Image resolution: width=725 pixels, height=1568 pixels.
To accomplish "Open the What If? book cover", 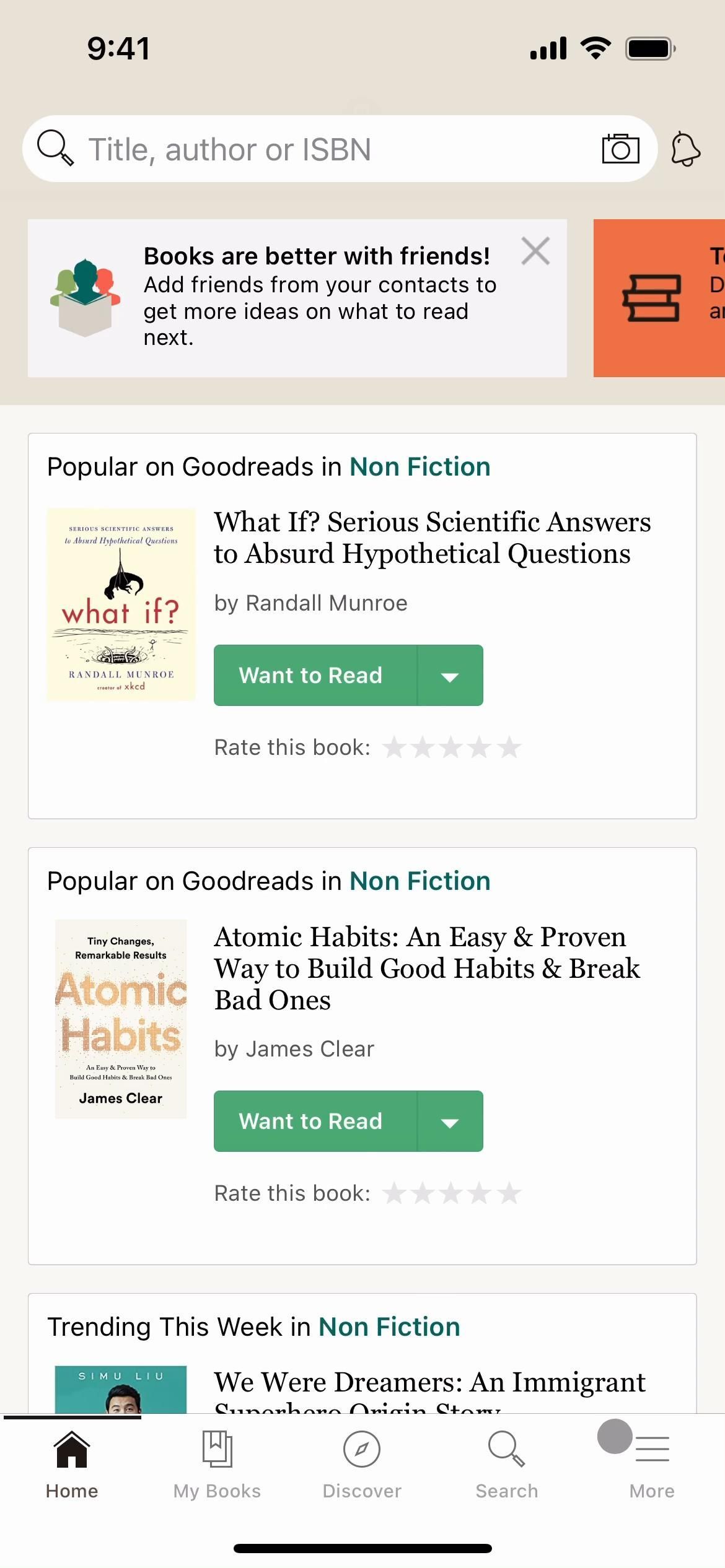I will point(121,604).
